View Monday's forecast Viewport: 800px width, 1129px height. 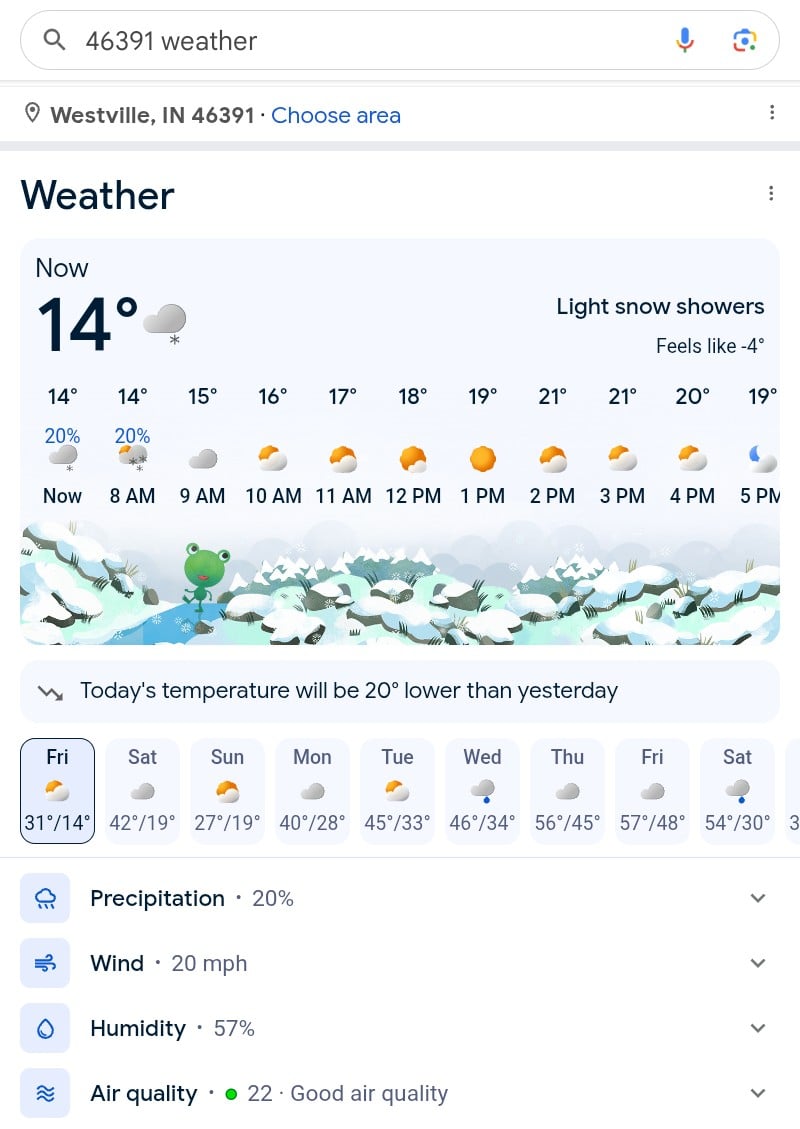pos(312,791)
